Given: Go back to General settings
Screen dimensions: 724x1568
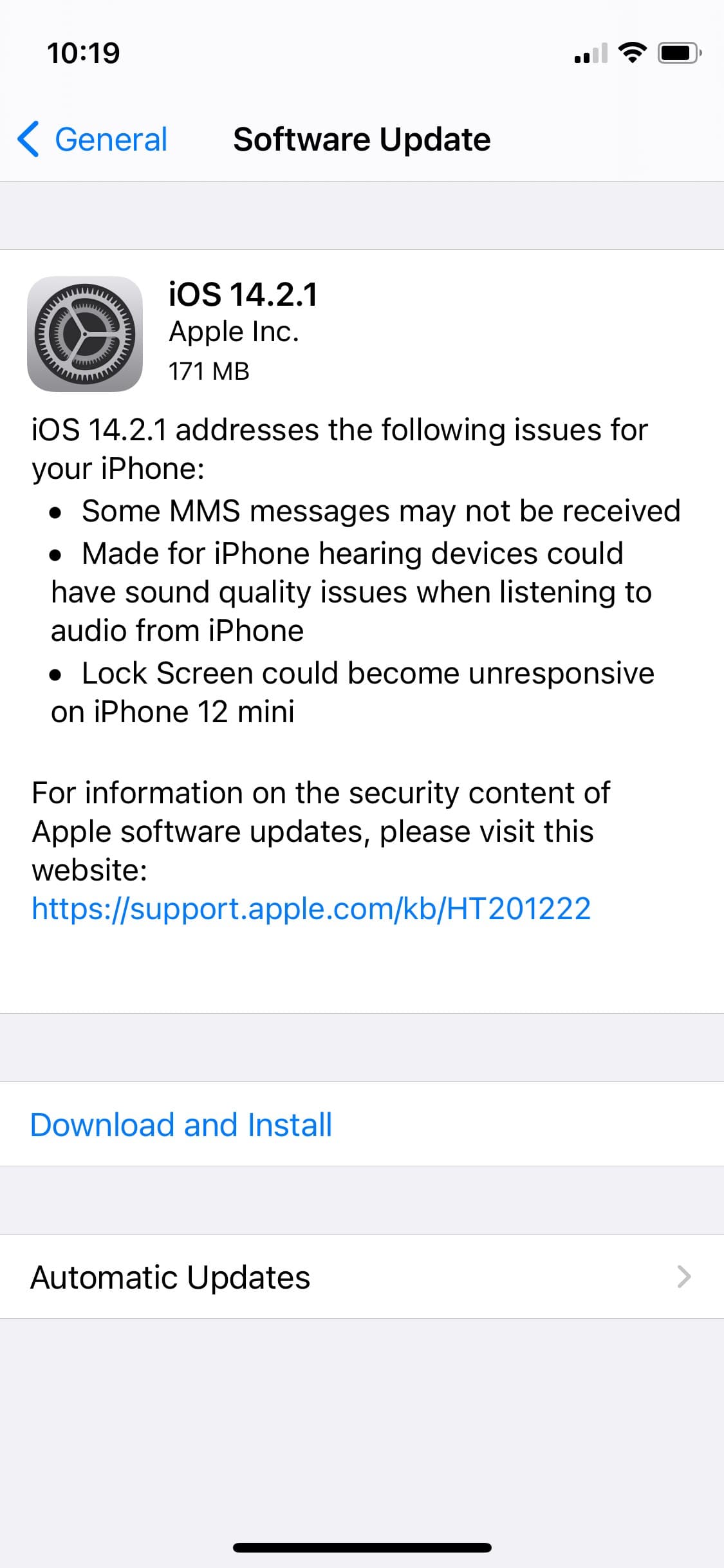Looking at the screenshot, I should tap(92, 139).
